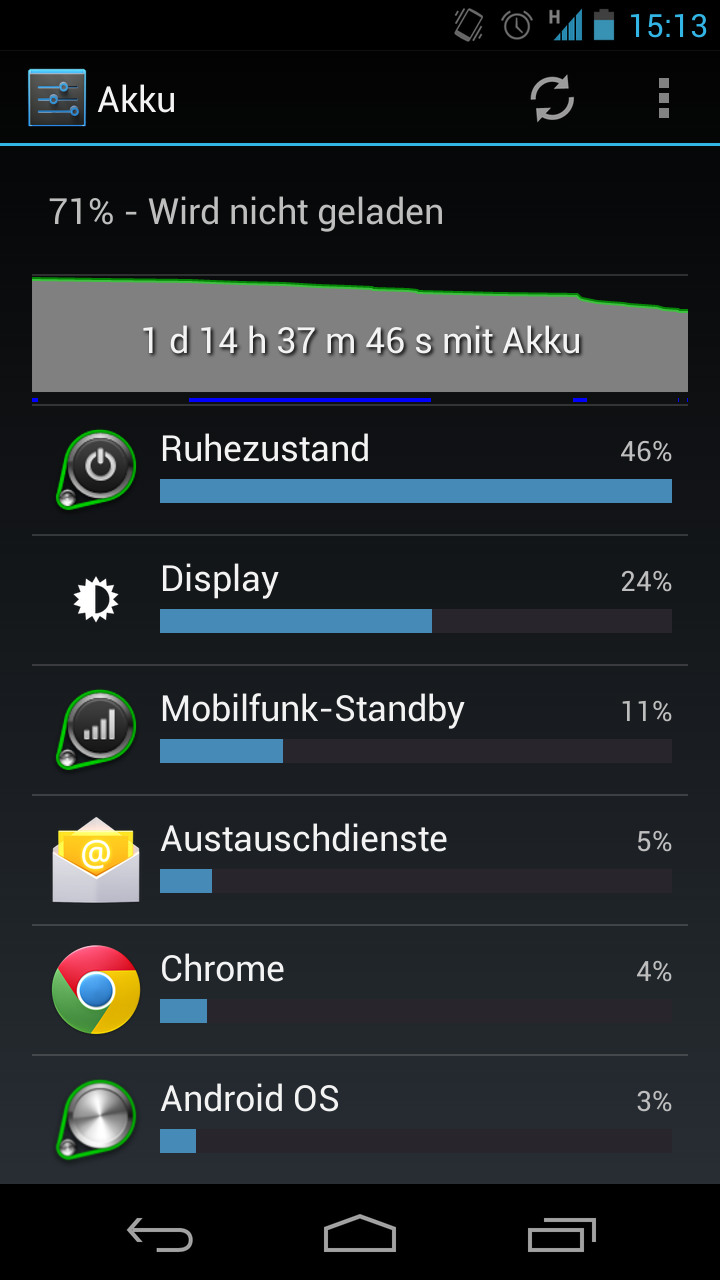Open the battery history graph
This screenshot has width=720, height=1280.
click(360, 338)
